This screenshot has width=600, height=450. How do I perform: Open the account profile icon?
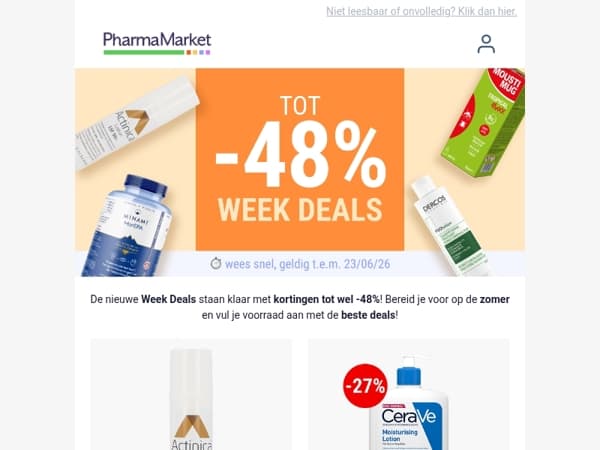coord(486,44)
